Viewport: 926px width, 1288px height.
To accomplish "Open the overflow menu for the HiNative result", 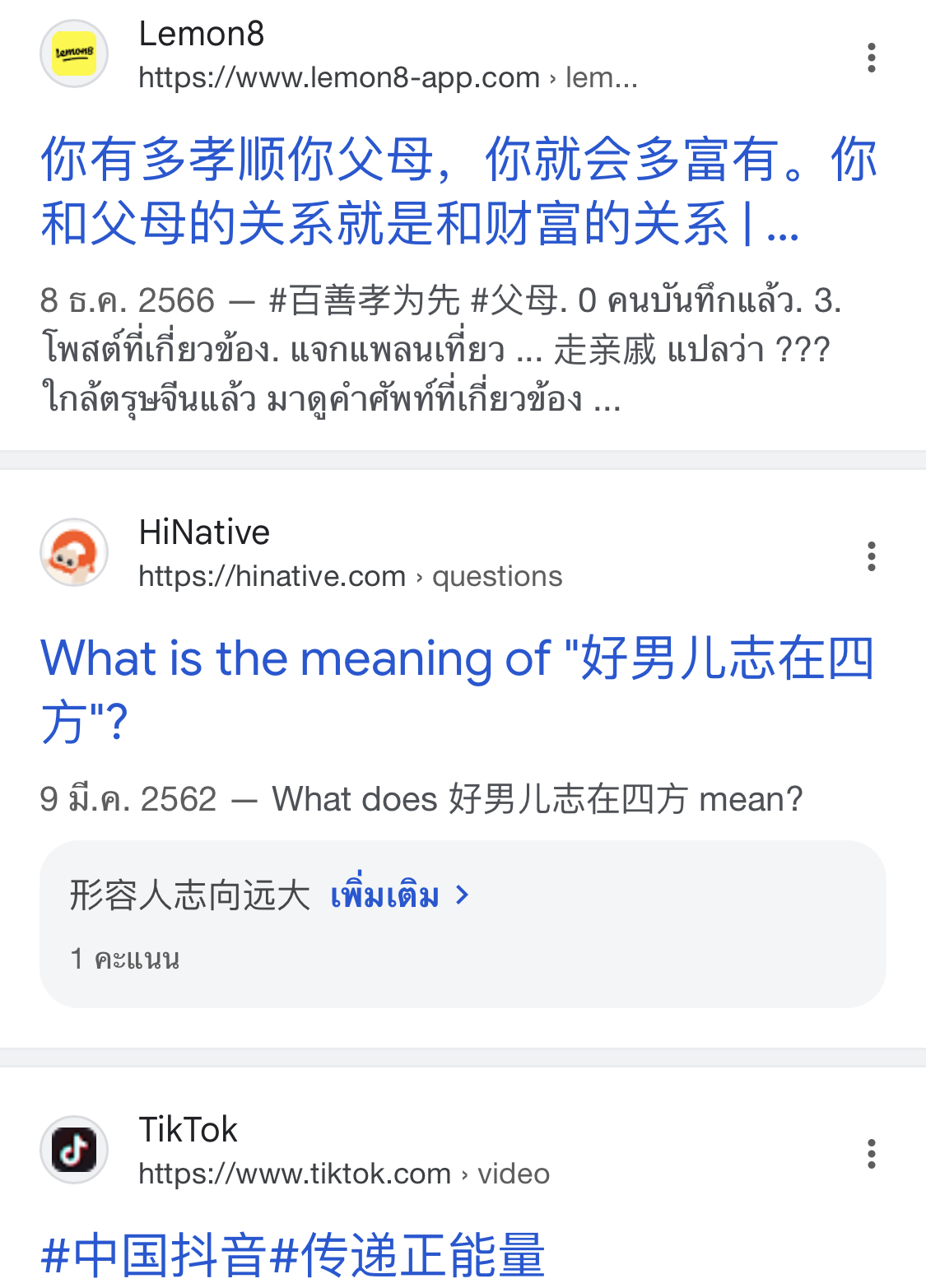I will (x=871, y=556).
